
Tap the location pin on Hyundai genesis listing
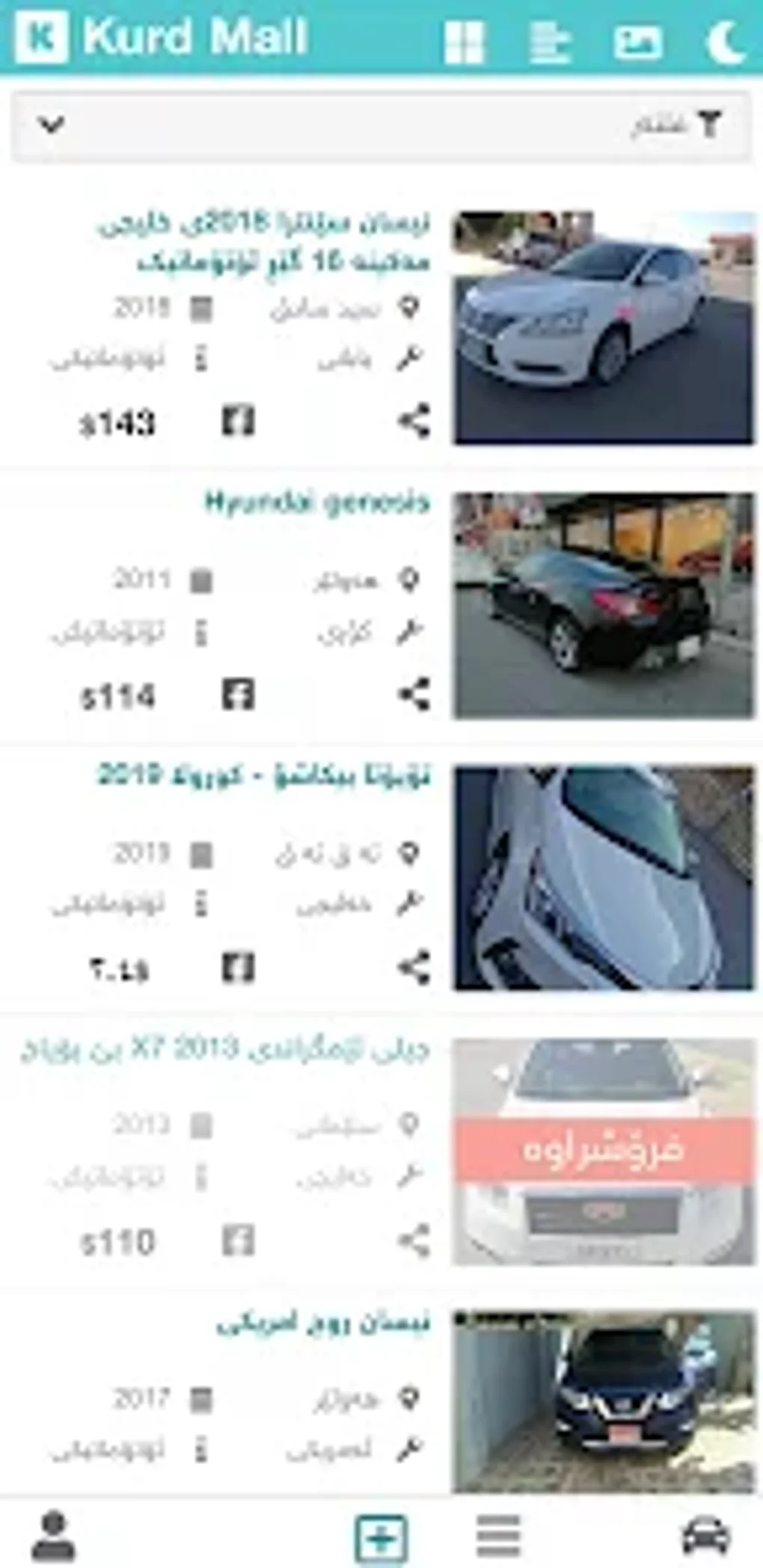point(411,577)
